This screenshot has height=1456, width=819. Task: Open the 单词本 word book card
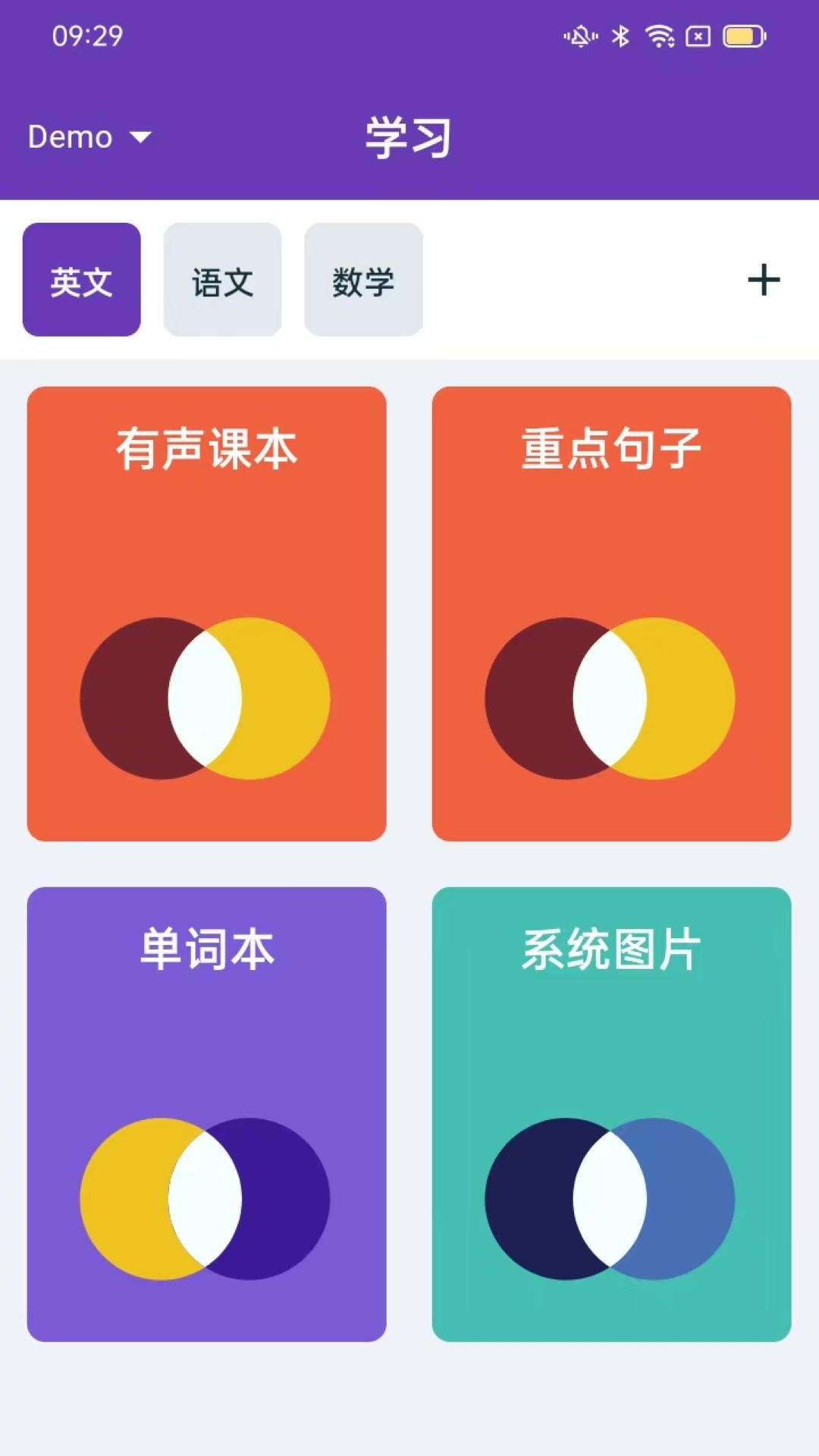click(x=207, y=1115)
